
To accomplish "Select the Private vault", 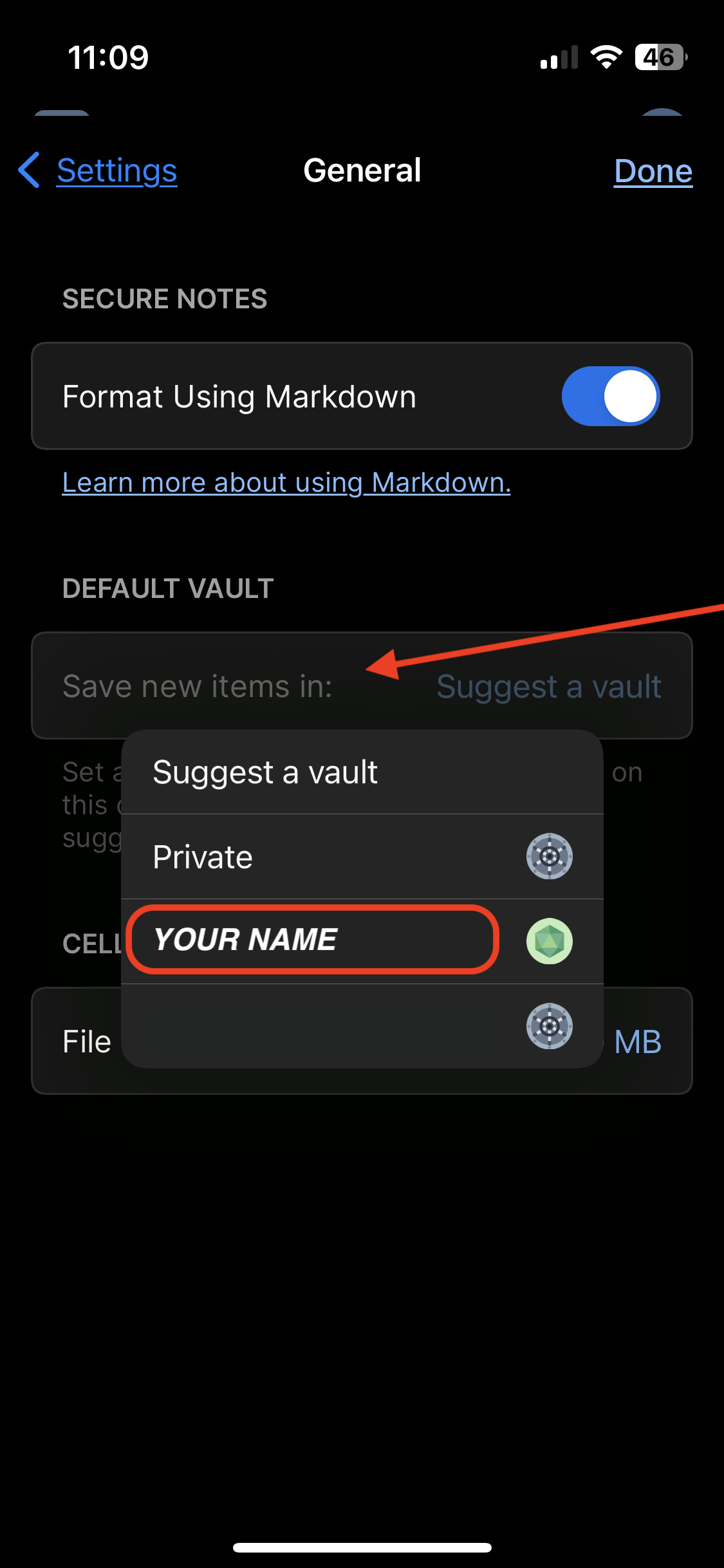I will tap(362, 857).
